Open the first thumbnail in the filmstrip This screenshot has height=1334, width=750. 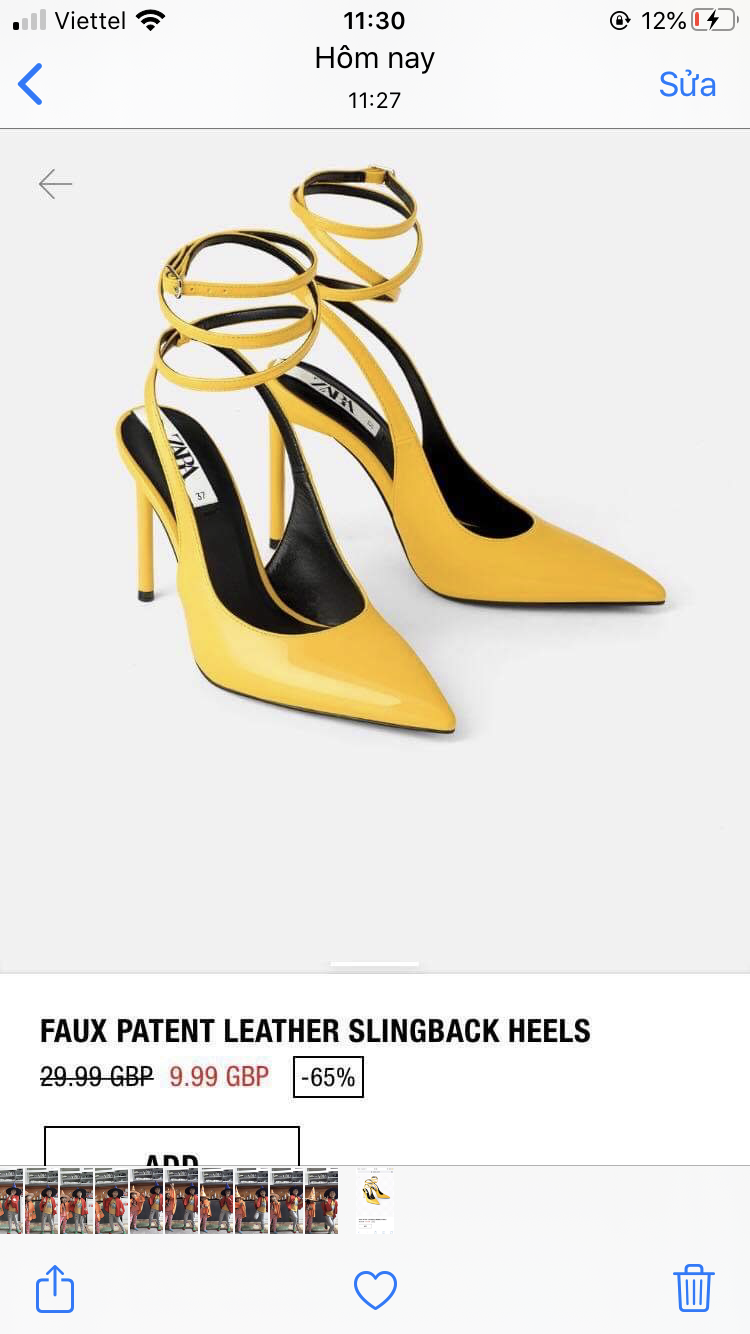(10, 1200)
